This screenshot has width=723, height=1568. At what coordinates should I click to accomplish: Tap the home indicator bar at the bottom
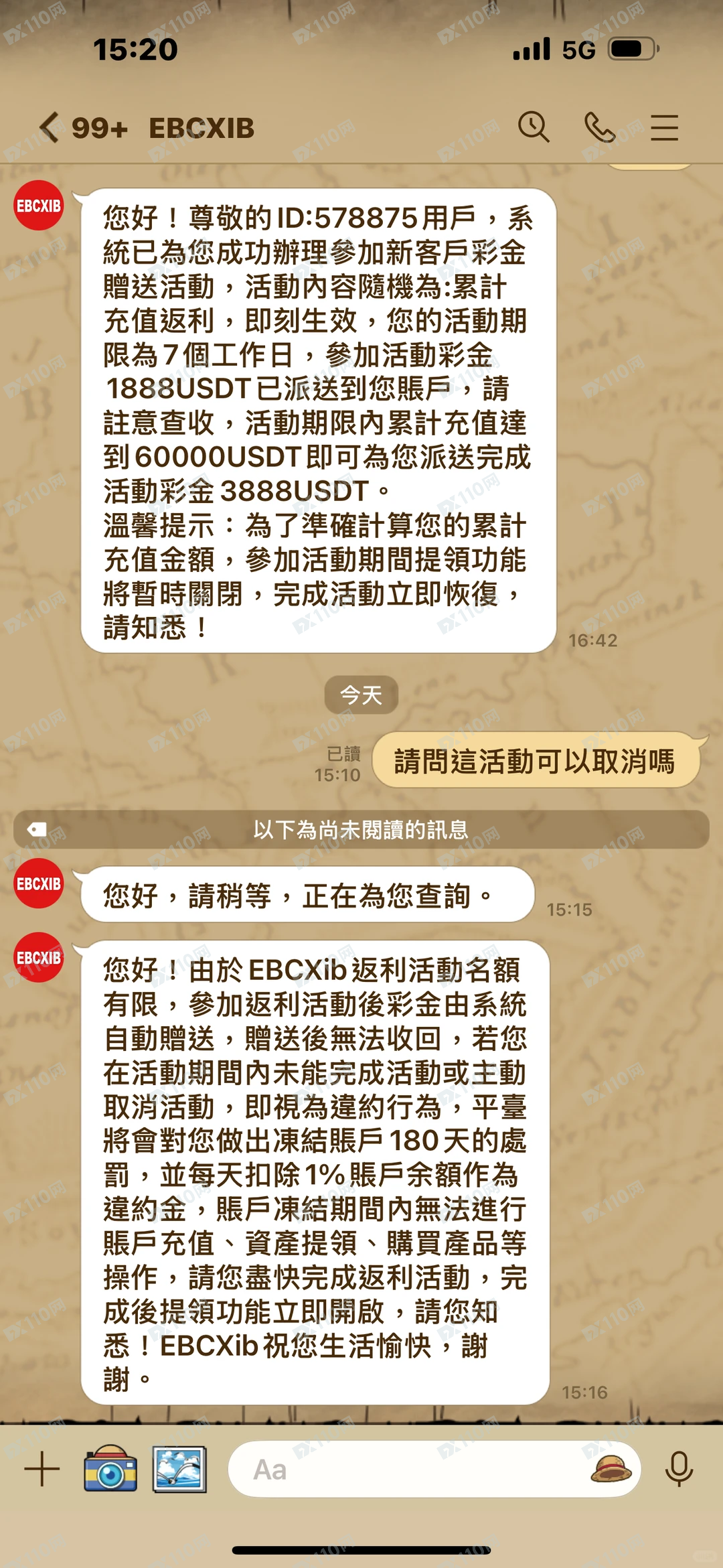pyautogui.click(x=361, y=1551)
